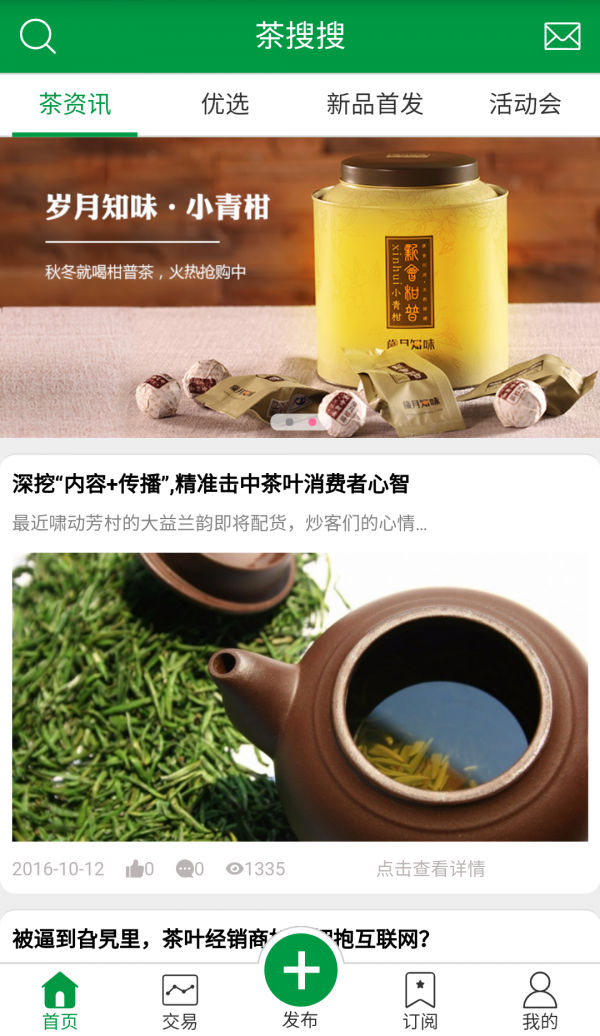This screenshot has height=1036, width=600.
Task: Go to 首页 in bottom navigation
Action: [60, 1000]
